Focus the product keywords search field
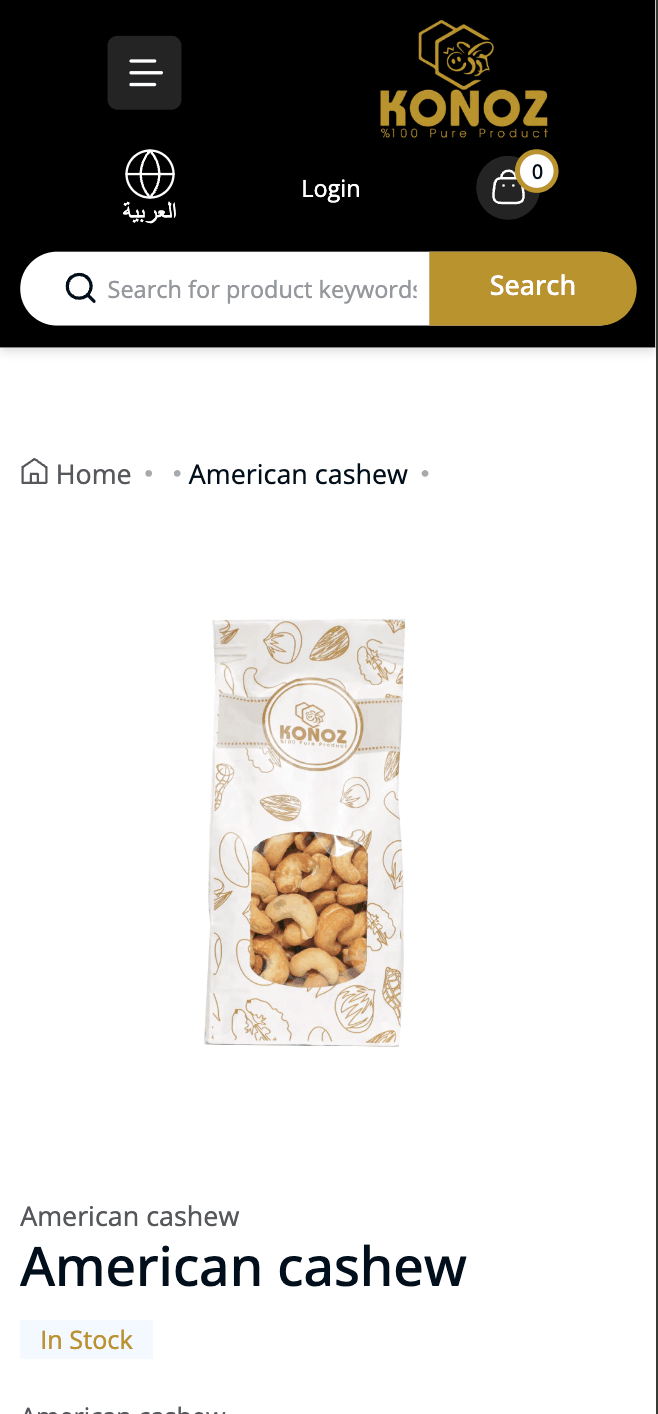Screen dimensions: 658x1414 coord(260,289)
